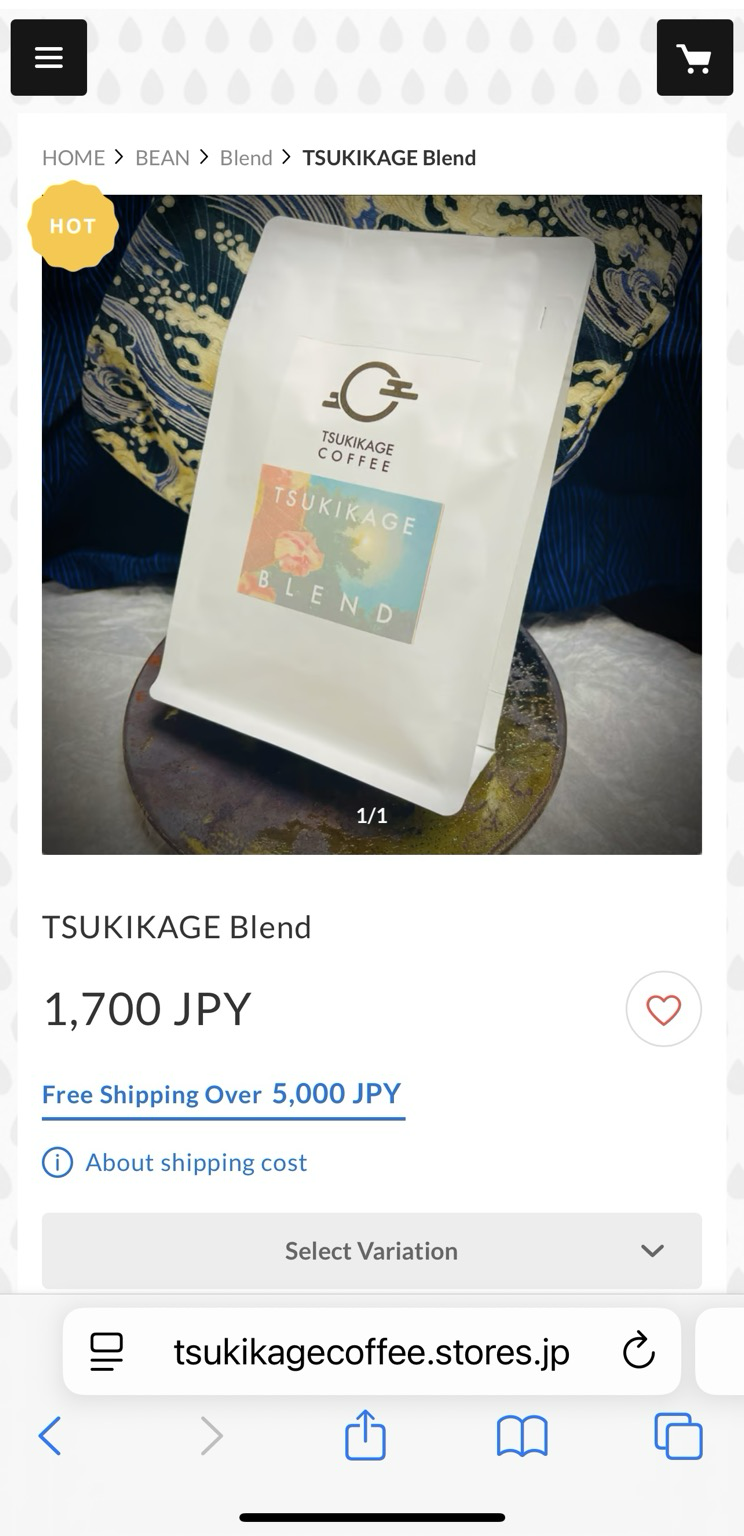The image size is (744, 1536).
Task: Open About shipping cost info
Action: 196,1162
